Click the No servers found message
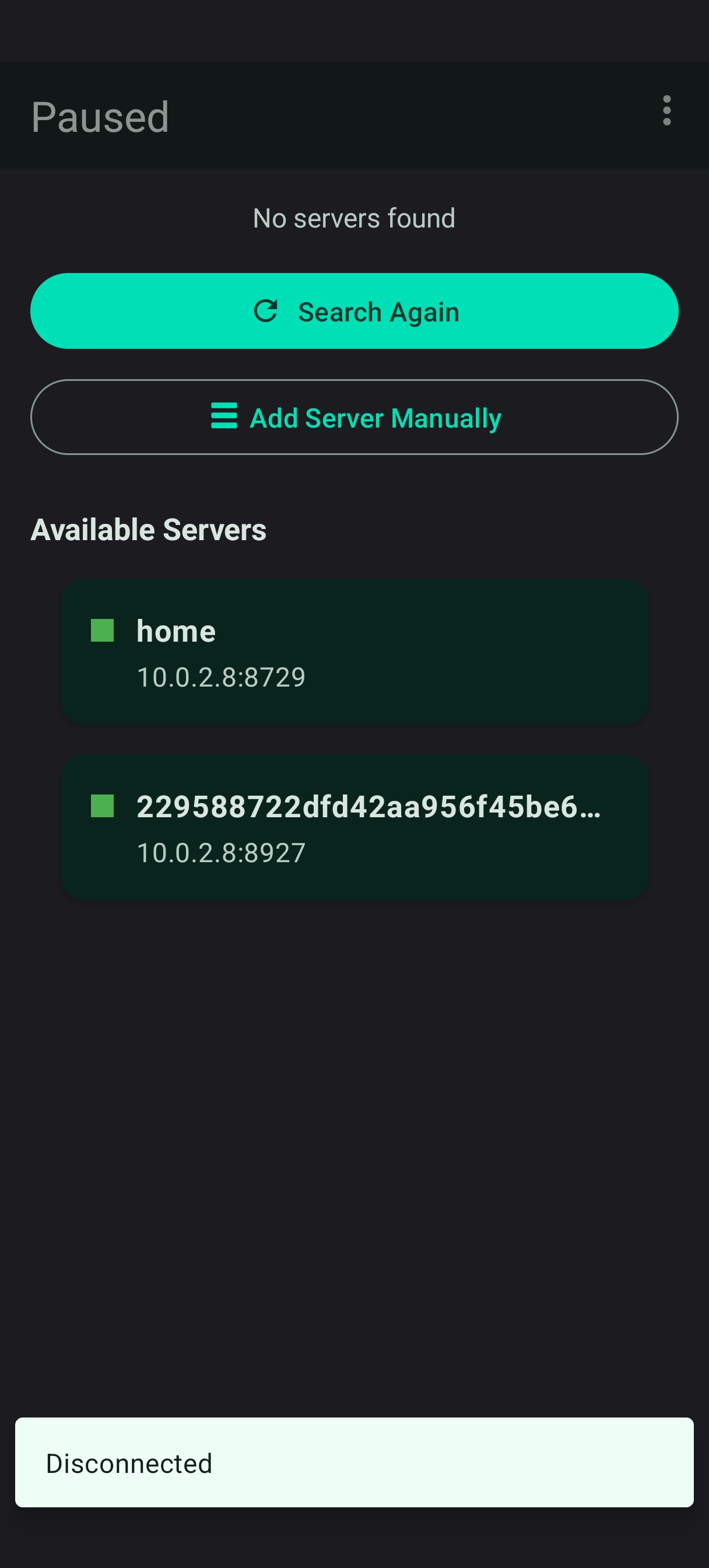Screen dimensions: 709x1568 point(354,218)
